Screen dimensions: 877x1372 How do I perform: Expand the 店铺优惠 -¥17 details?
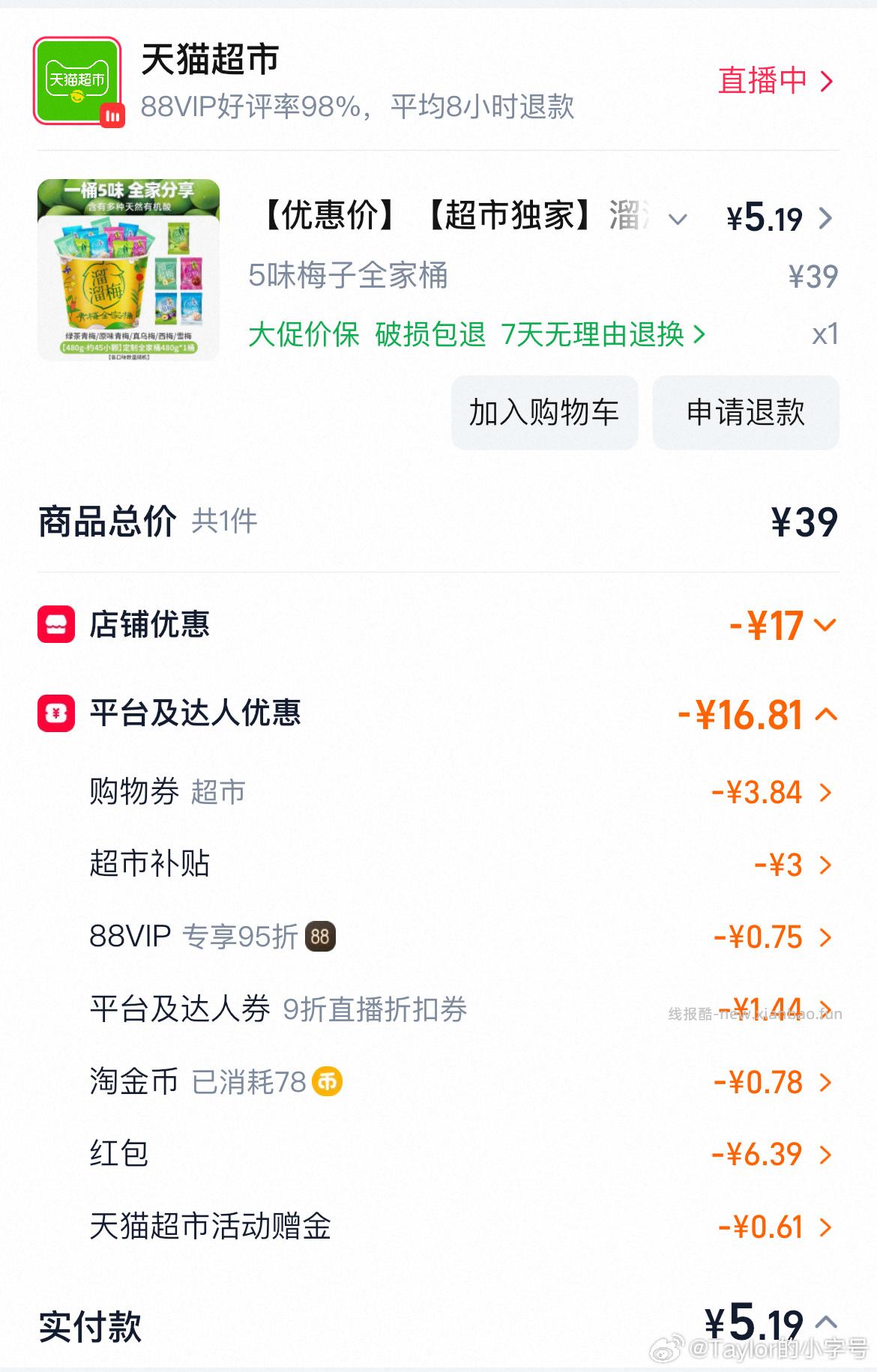pyautogui.click(x=824, y=623)
